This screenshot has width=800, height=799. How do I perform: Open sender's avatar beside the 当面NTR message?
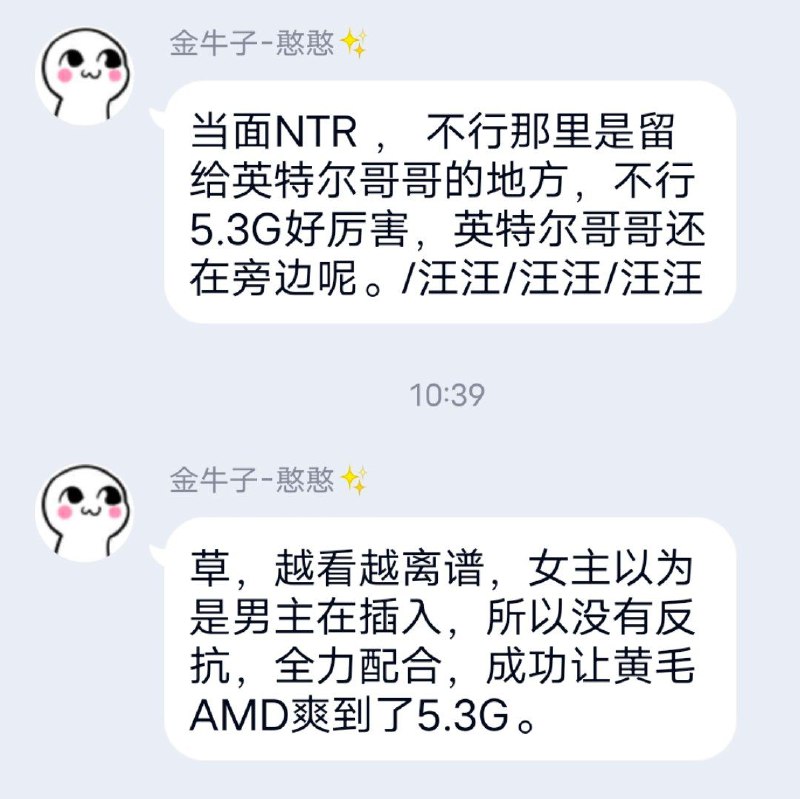[x=86, y=76]
